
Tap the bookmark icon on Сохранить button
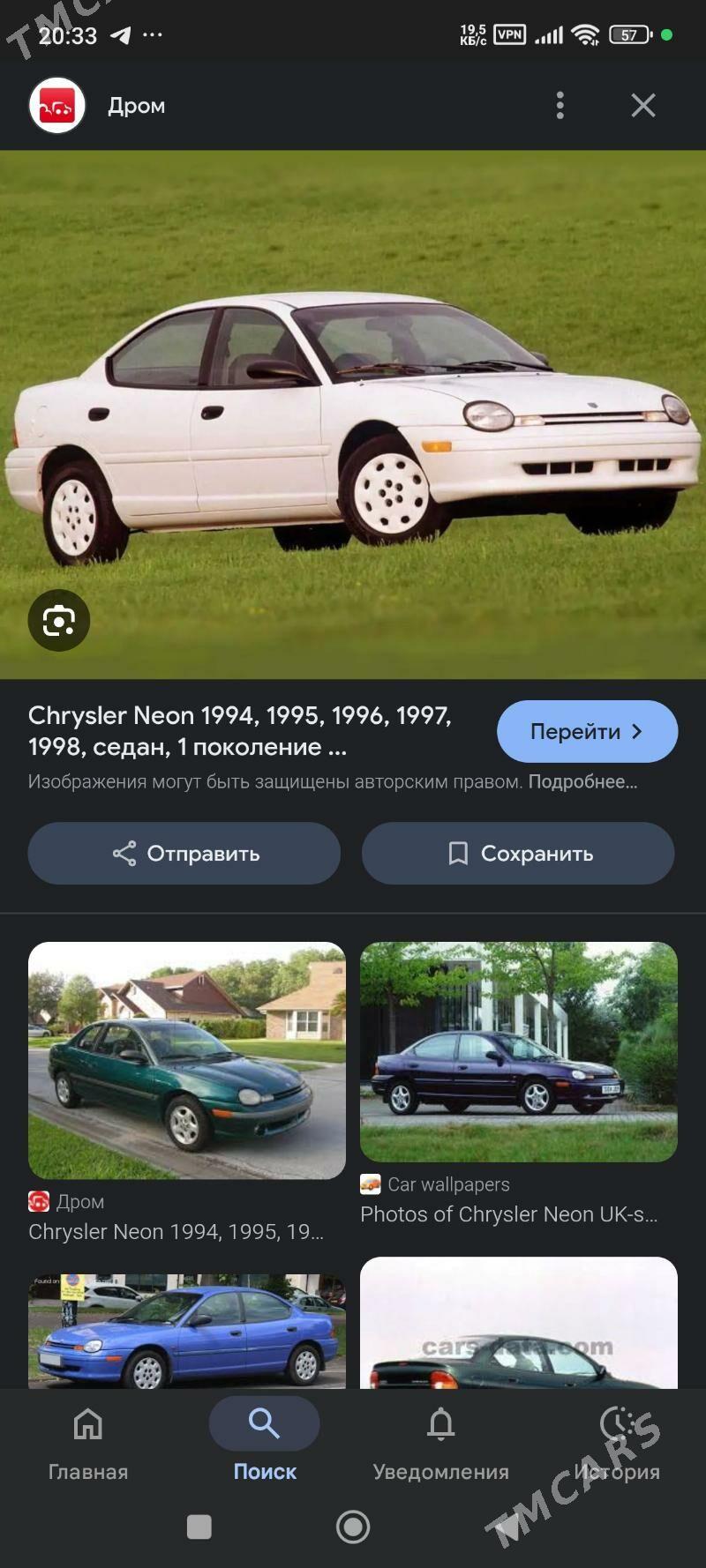tap(458, 853)
